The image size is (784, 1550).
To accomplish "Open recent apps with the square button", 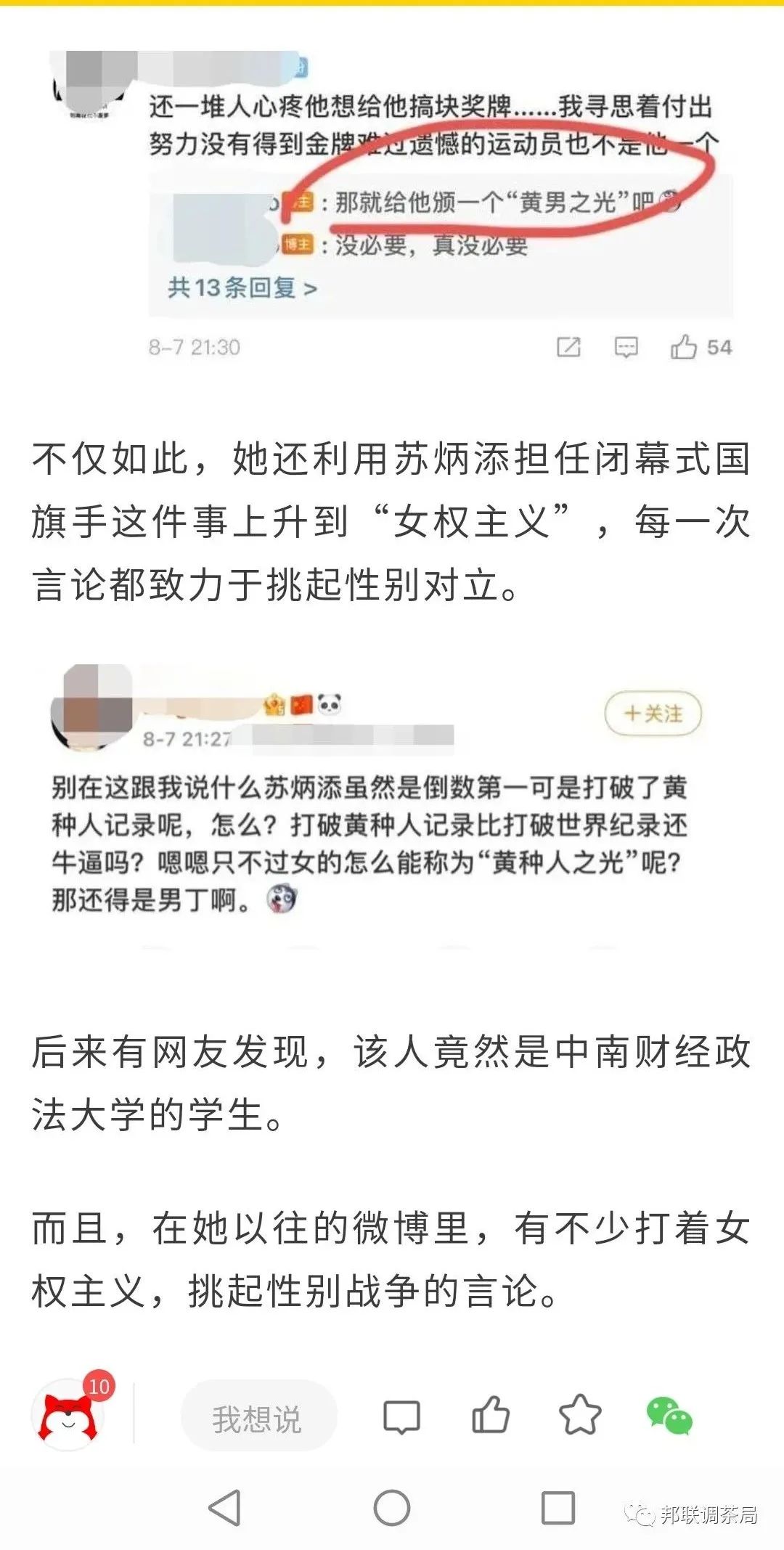I will click(558, 1508).
